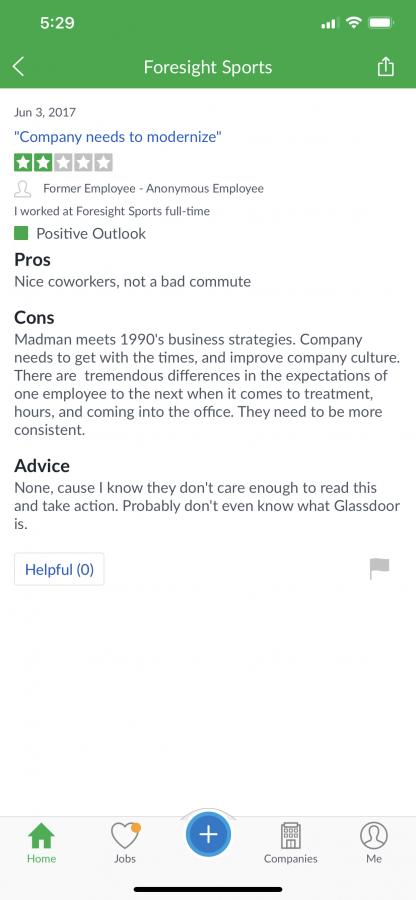This screenshot has width=416, height=900.
Task: Switch to the Companies tab
Action: point(290,843)
